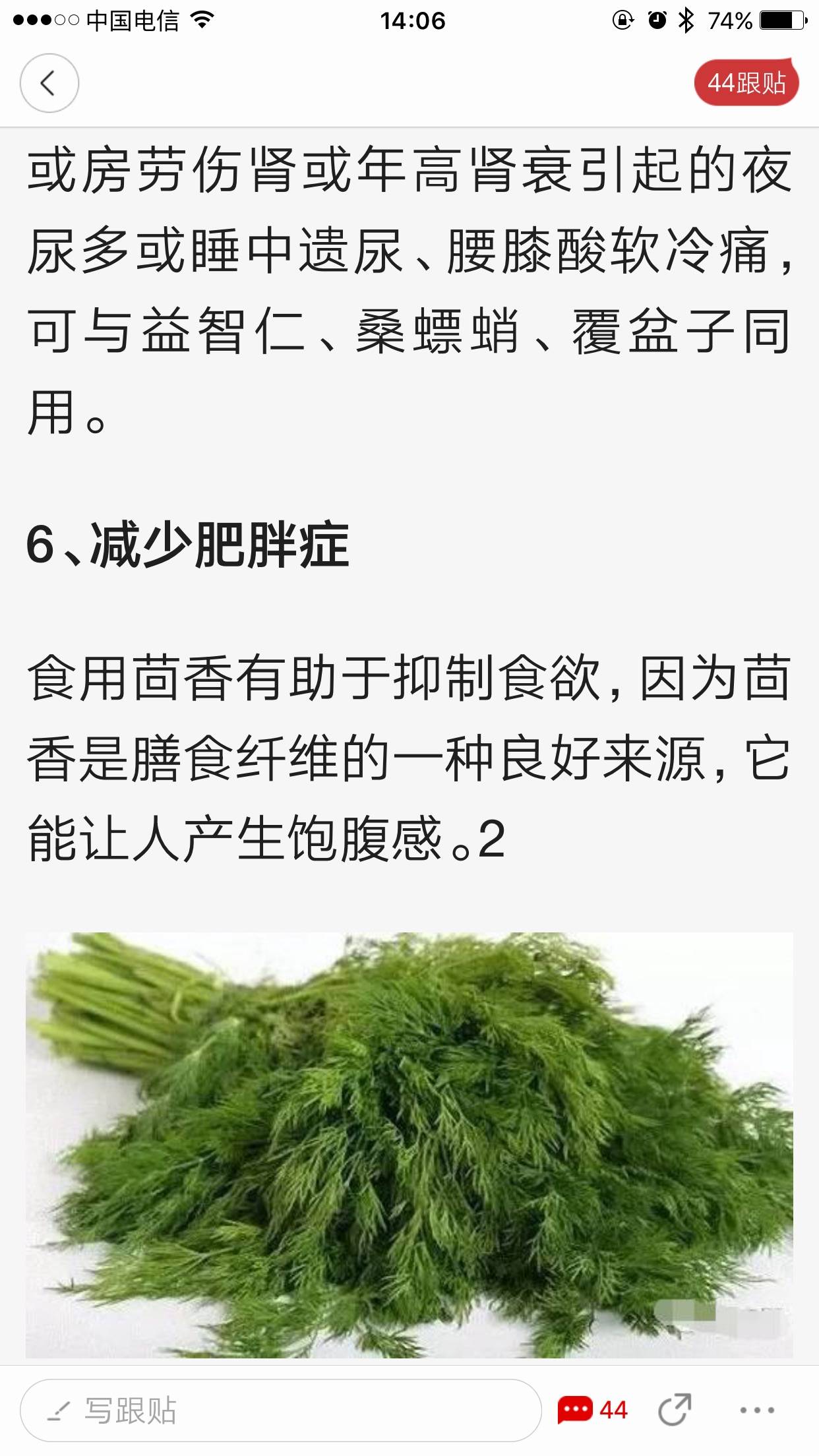819x1456 pixels.
Task: Share this article
Action: coord(675,1410)
